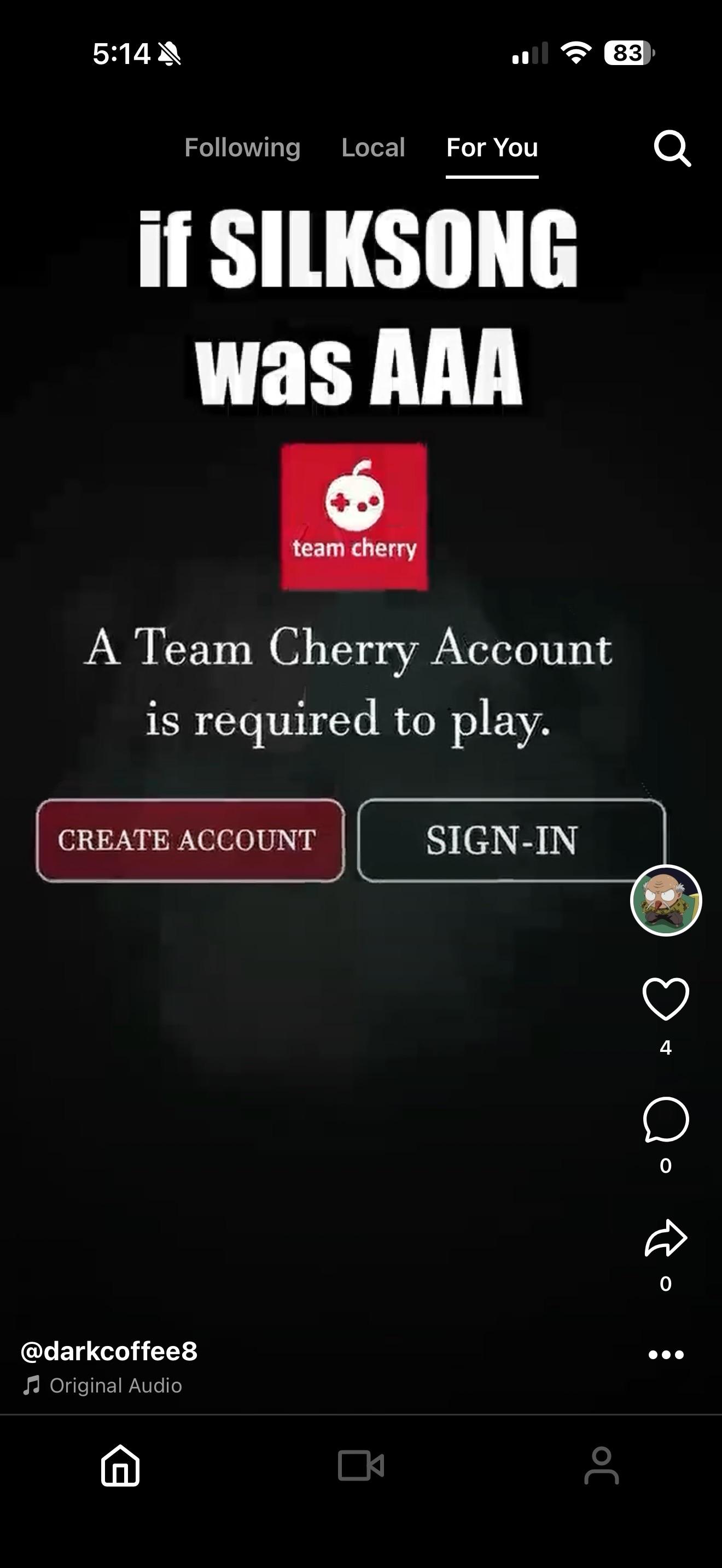Switch to the Following feed
Viewport: 722px width, 1568px height.
click(x=242, y=148)
